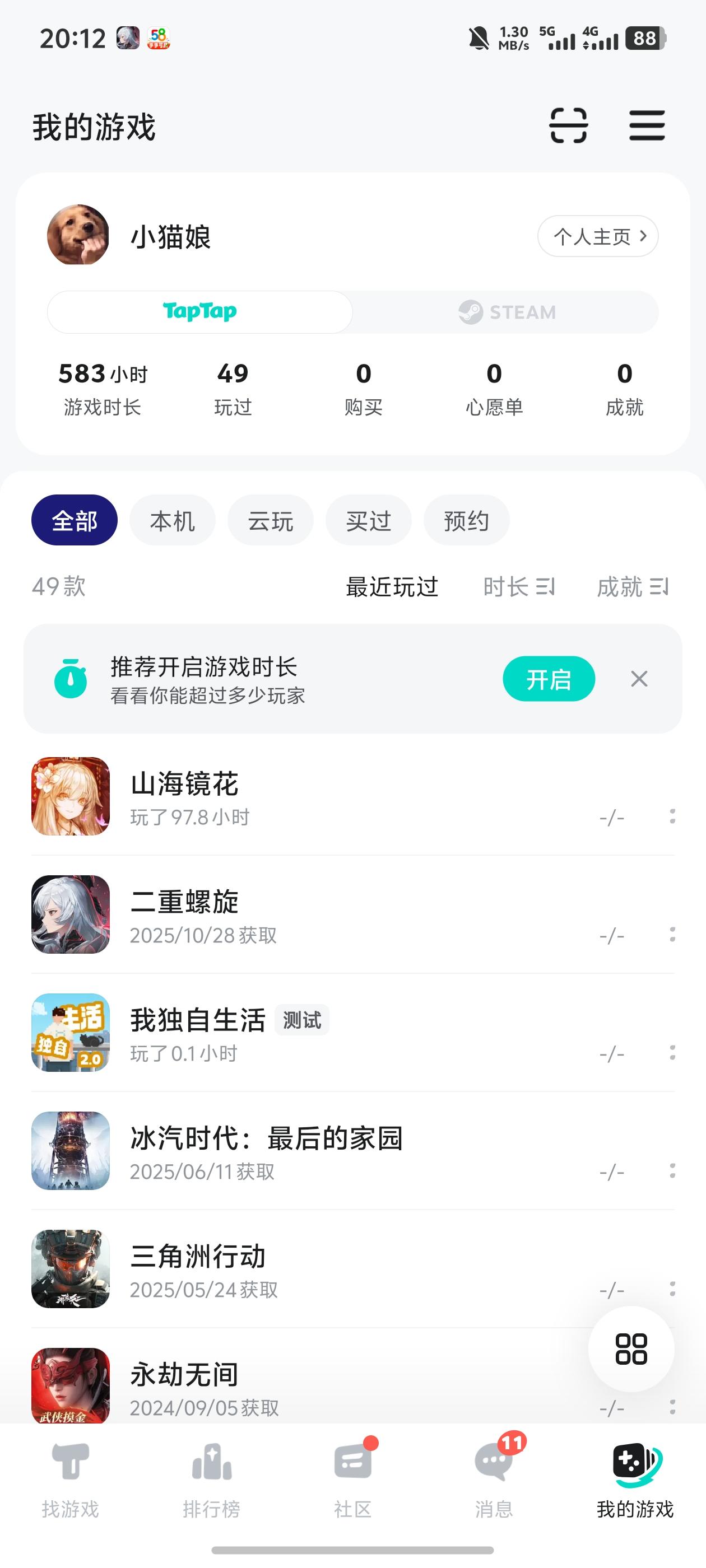Select the 云玩 filter chip
This screenshot has height=1568, width=706.
click(271, 520)
